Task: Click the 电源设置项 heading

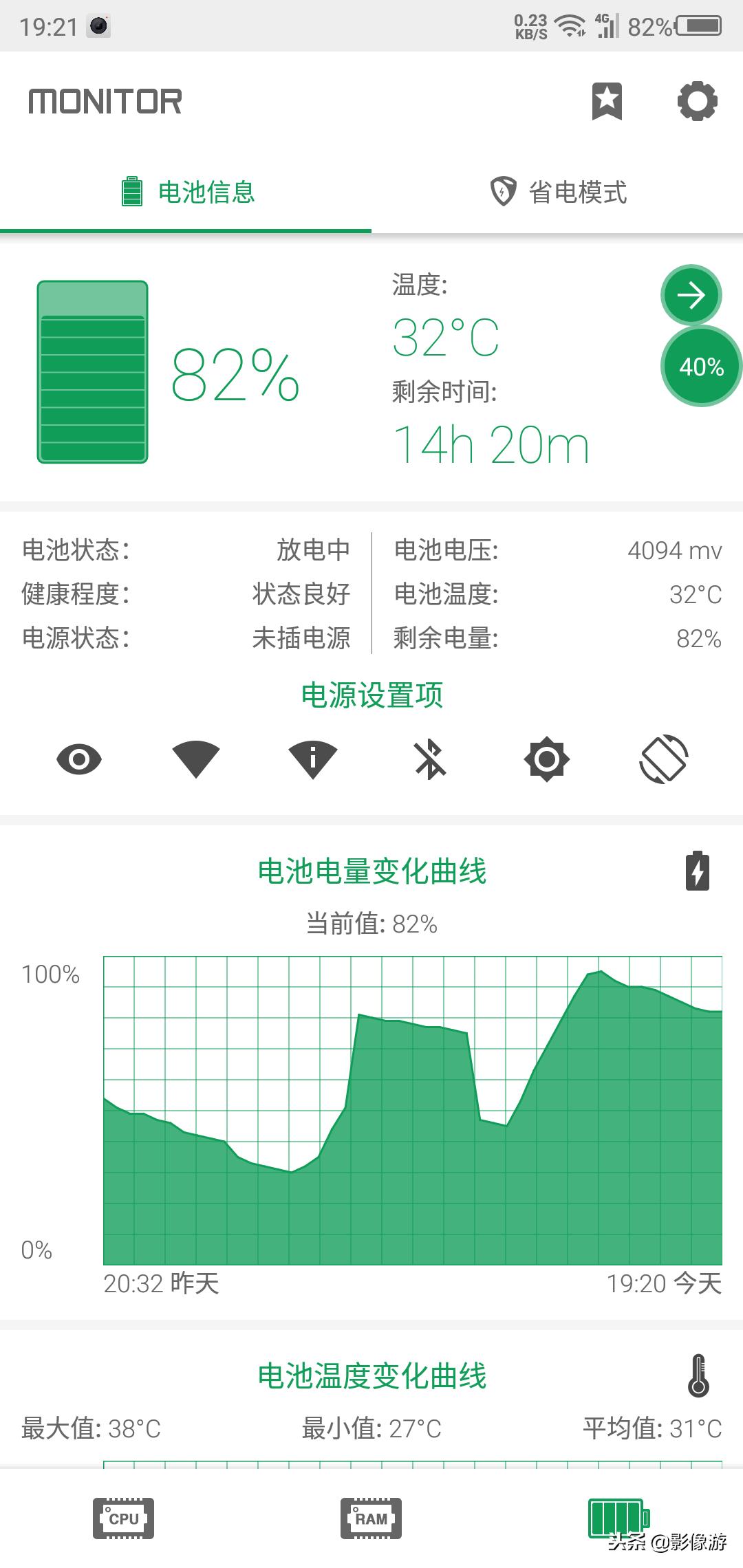Action: 371,695
